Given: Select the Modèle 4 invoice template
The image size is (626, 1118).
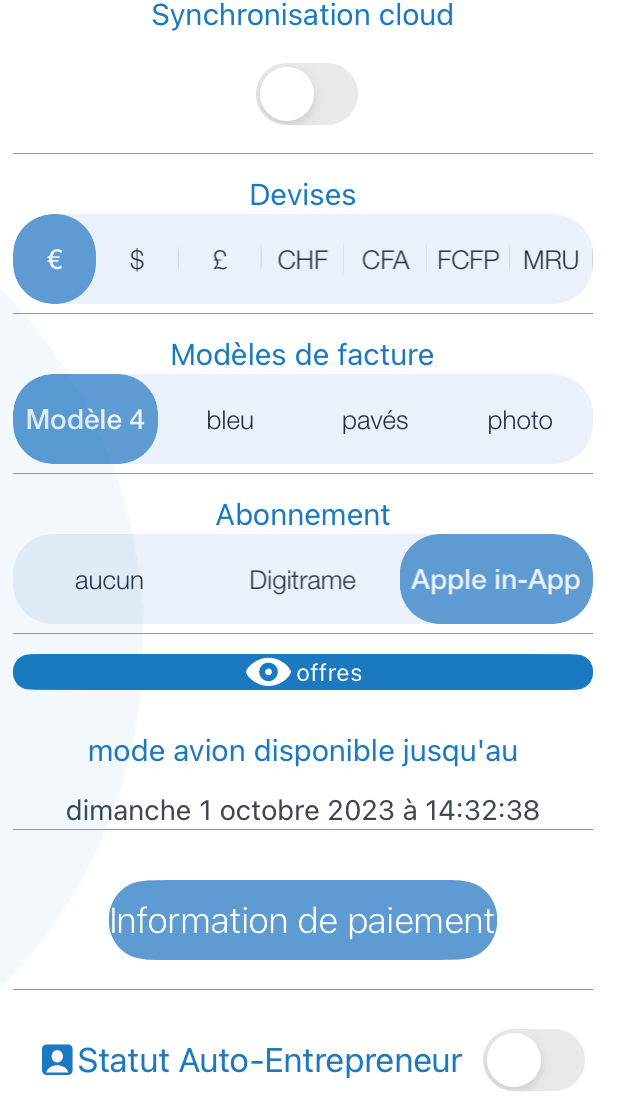Looking at the screenshot, I should (86, 419).
